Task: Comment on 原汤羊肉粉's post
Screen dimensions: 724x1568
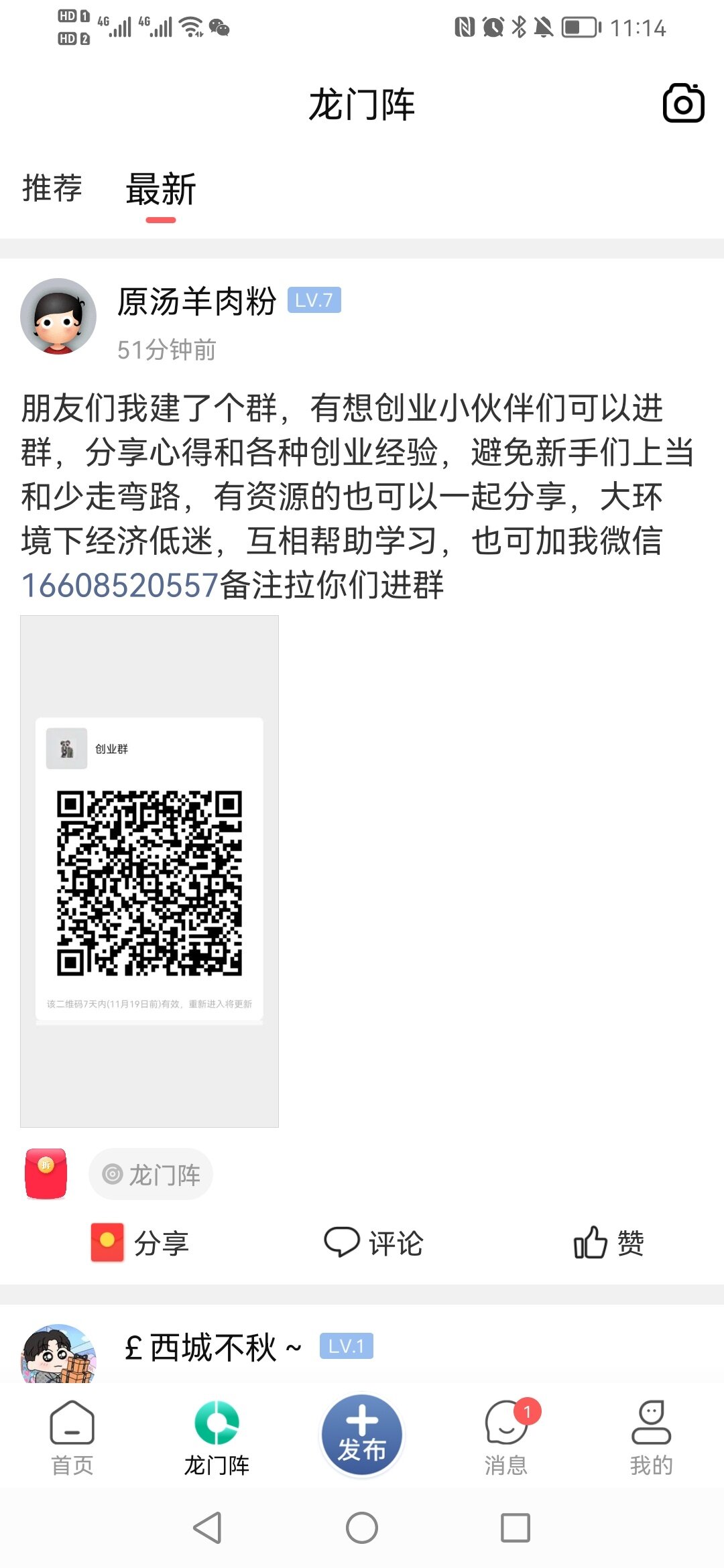Action: point(374,1243)
